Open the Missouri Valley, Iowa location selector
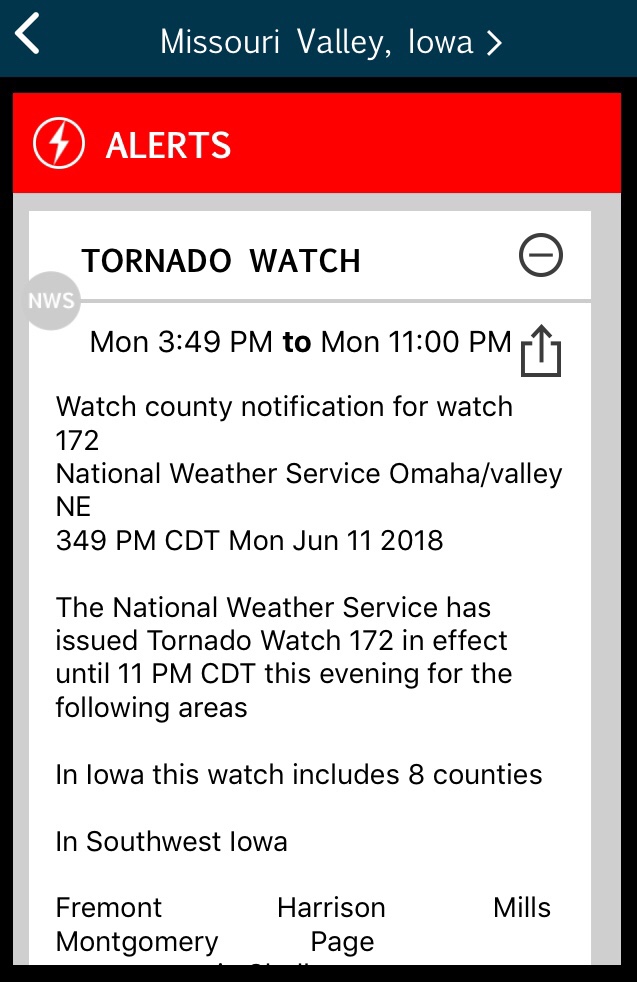The height and width of the screenshot is (982, 637). [330, 41]
